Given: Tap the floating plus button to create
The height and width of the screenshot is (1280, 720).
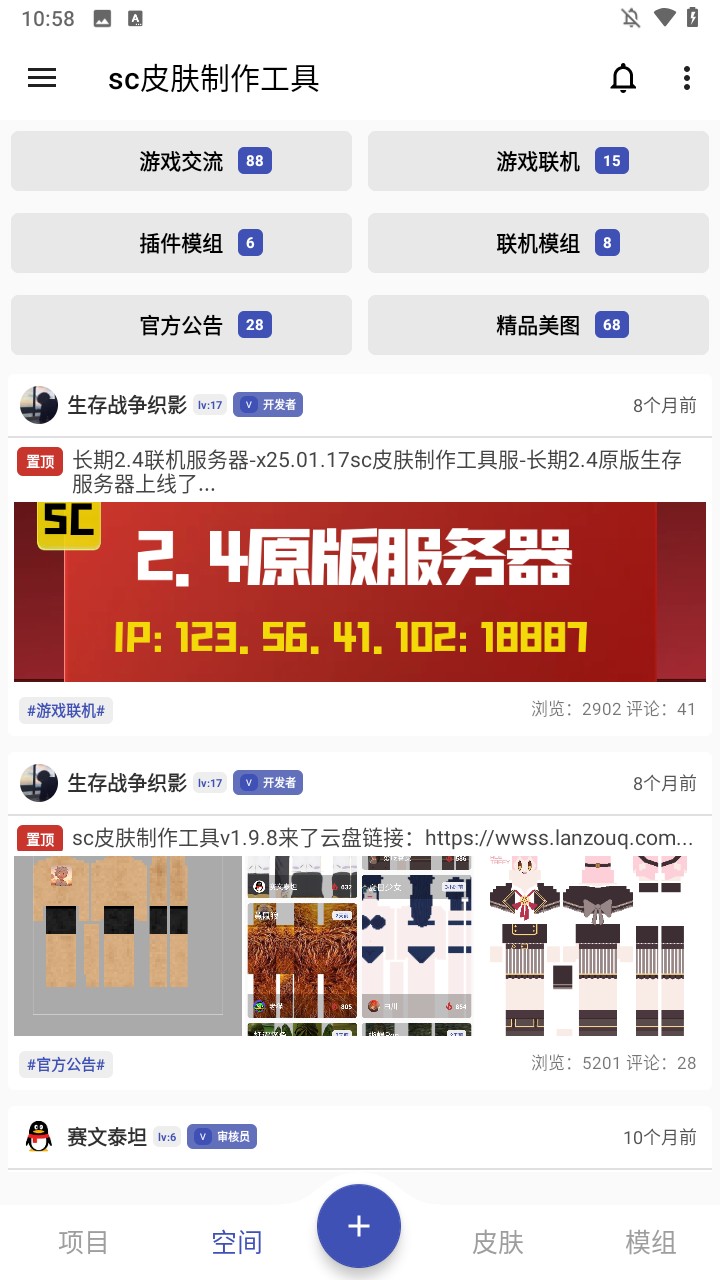Looking at the screenshot, I should 359,1225.
